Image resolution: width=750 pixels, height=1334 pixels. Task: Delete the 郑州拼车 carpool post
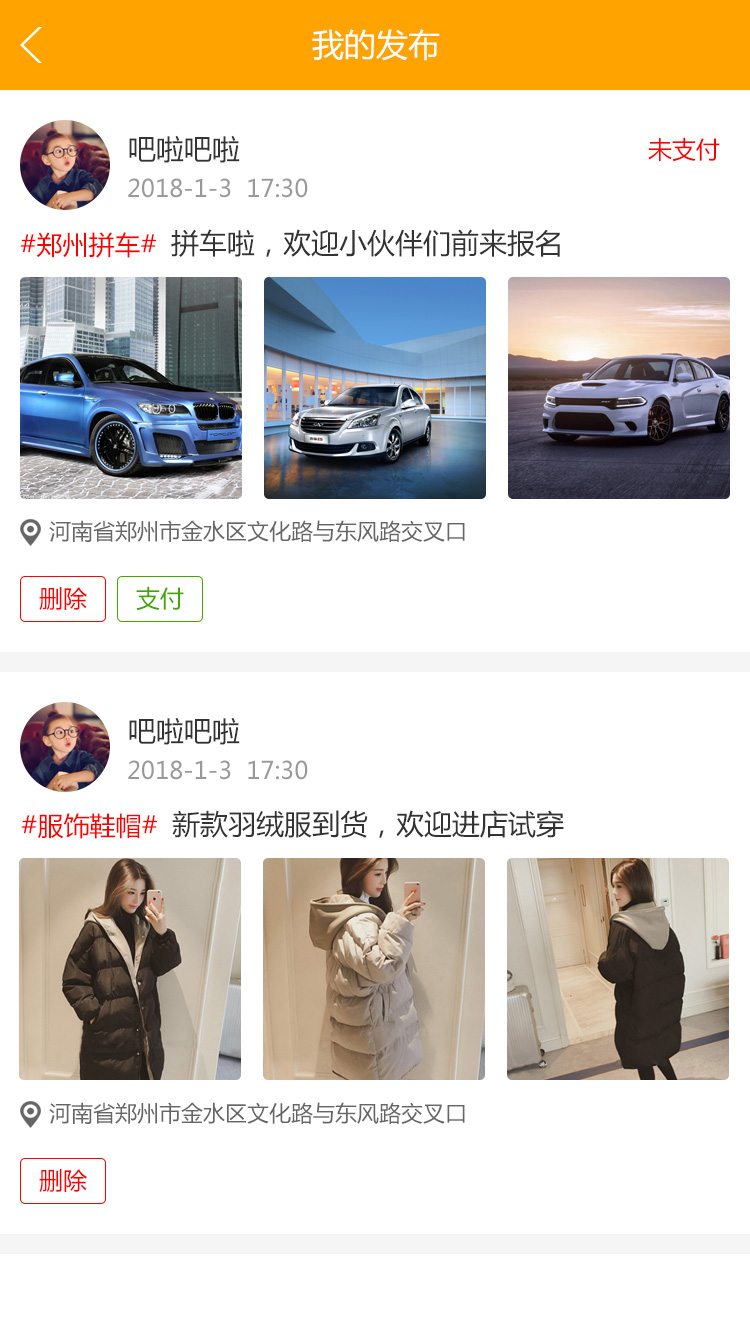point(63,599)
